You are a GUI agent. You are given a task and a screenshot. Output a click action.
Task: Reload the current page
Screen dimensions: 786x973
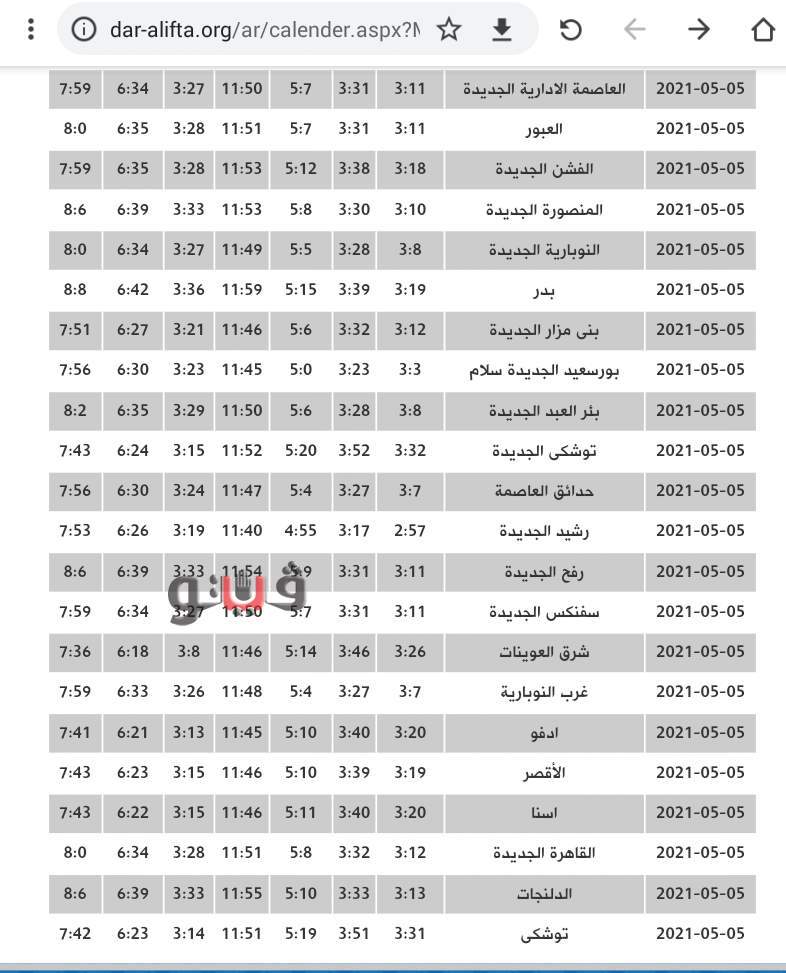click(570, 30)
